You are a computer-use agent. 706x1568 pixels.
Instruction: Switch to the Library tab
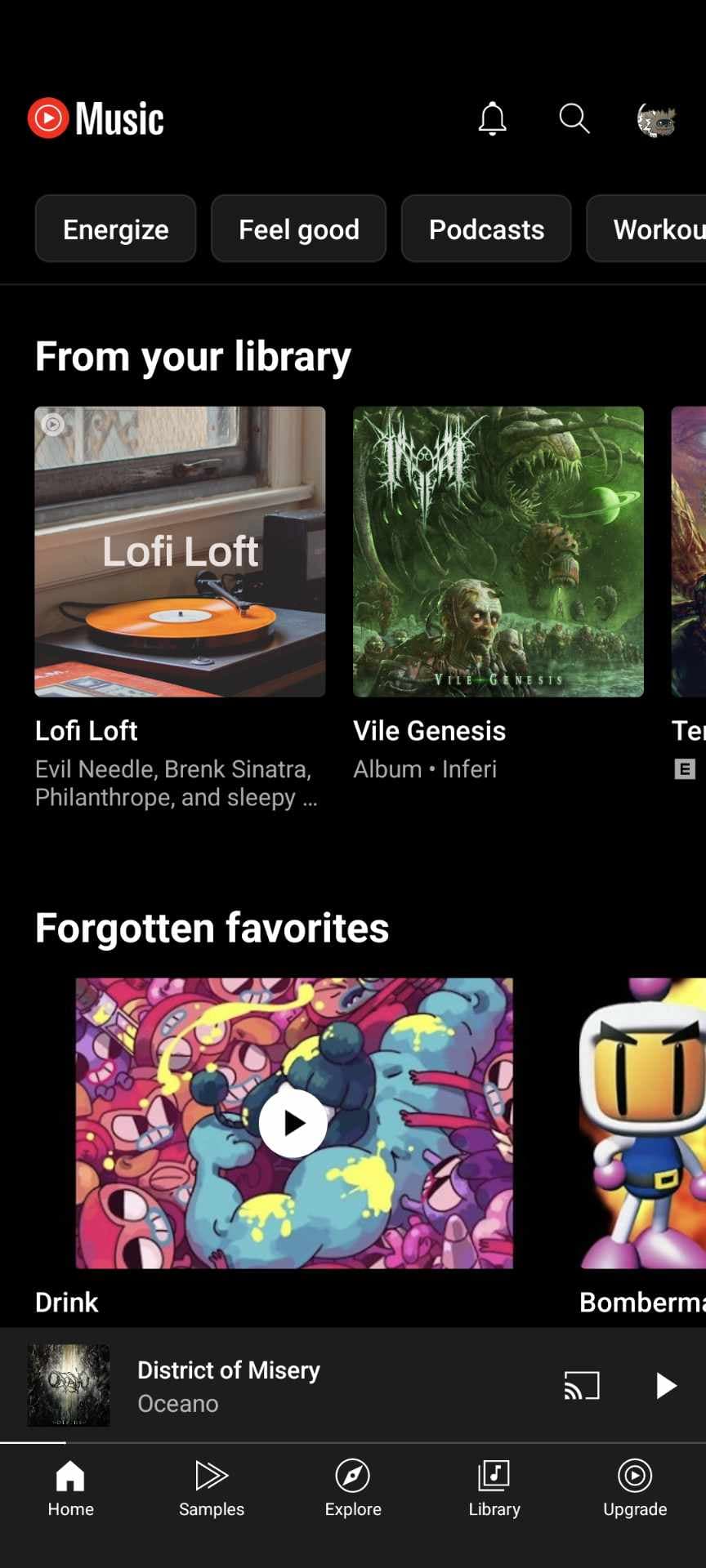click(494, 1488)
